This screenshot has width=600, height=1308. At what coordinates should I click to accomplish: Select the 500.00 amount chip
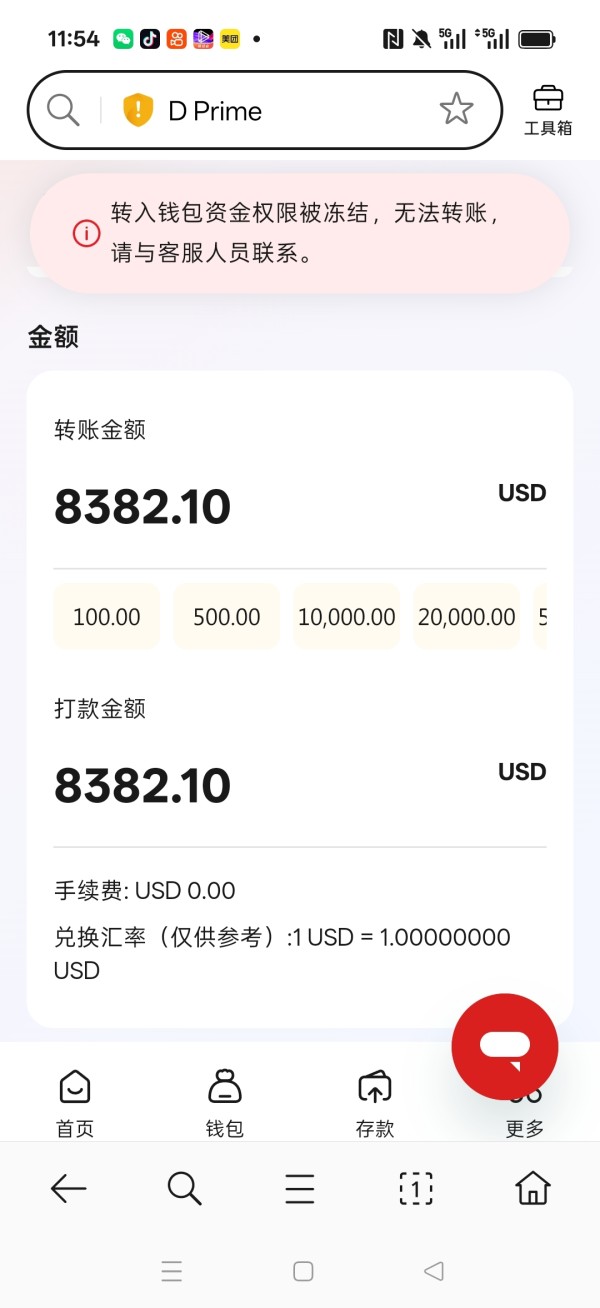pyautogui.click(x=227, y=617)
